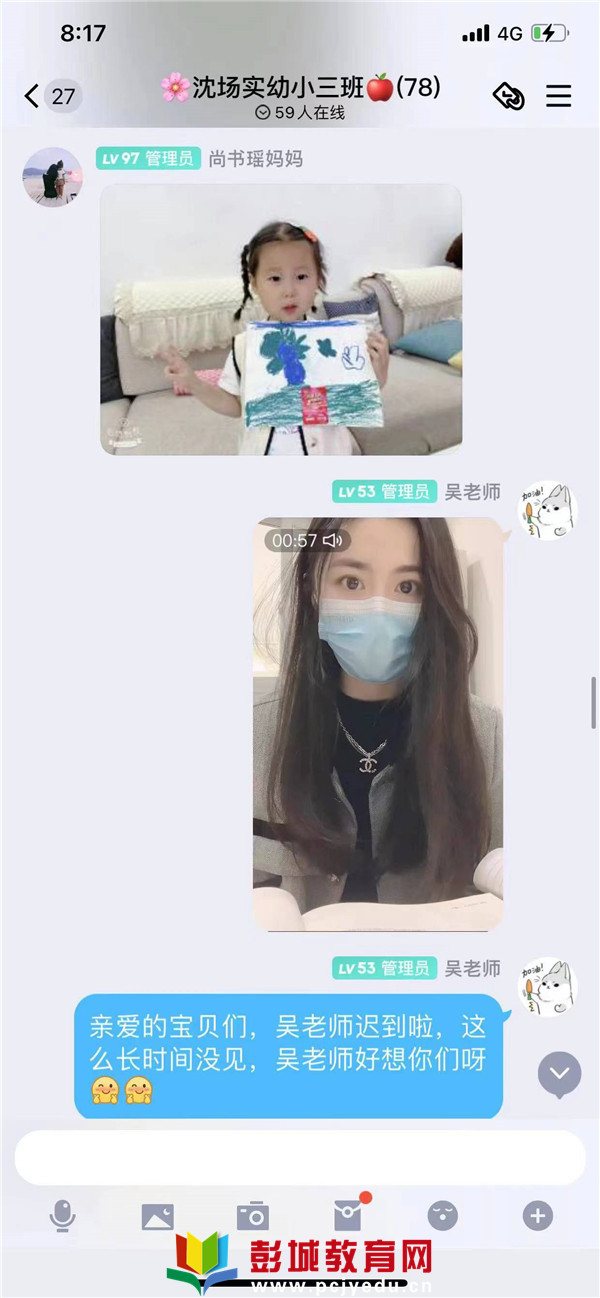This screenshot has width=600, height=1298.
Task: Open 吴老师's avatar above the video
Action: (545, 510)
